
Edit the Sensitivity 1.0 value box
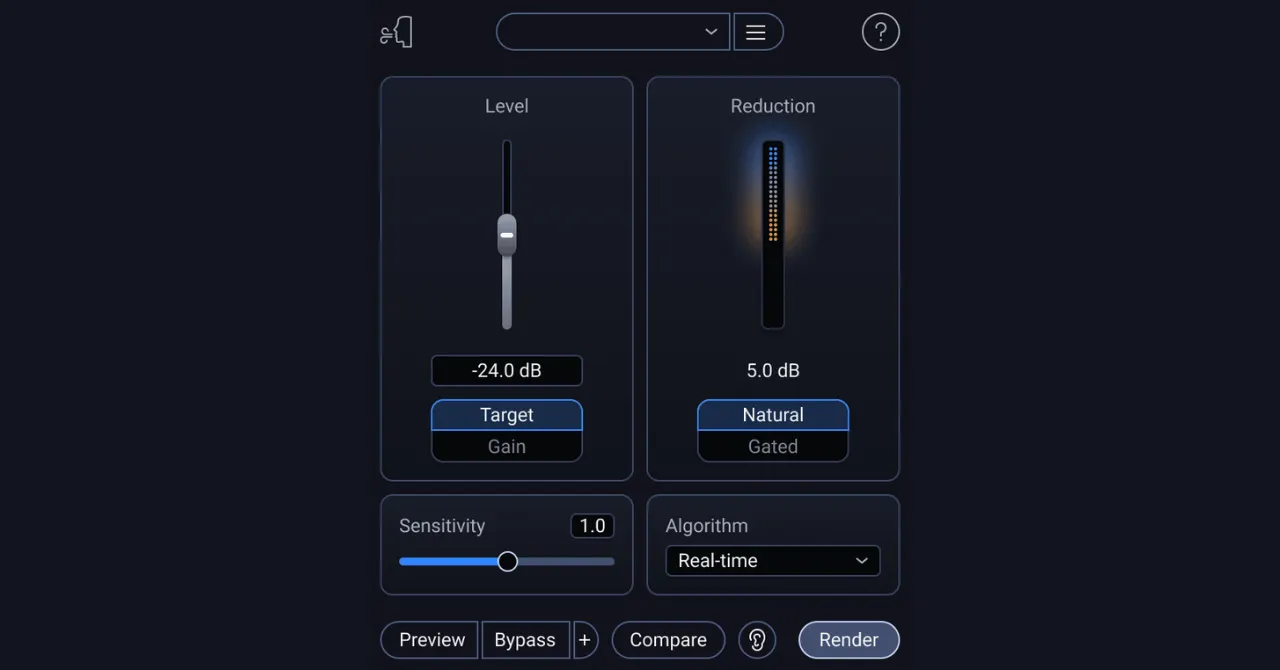(x=592, y=526)
